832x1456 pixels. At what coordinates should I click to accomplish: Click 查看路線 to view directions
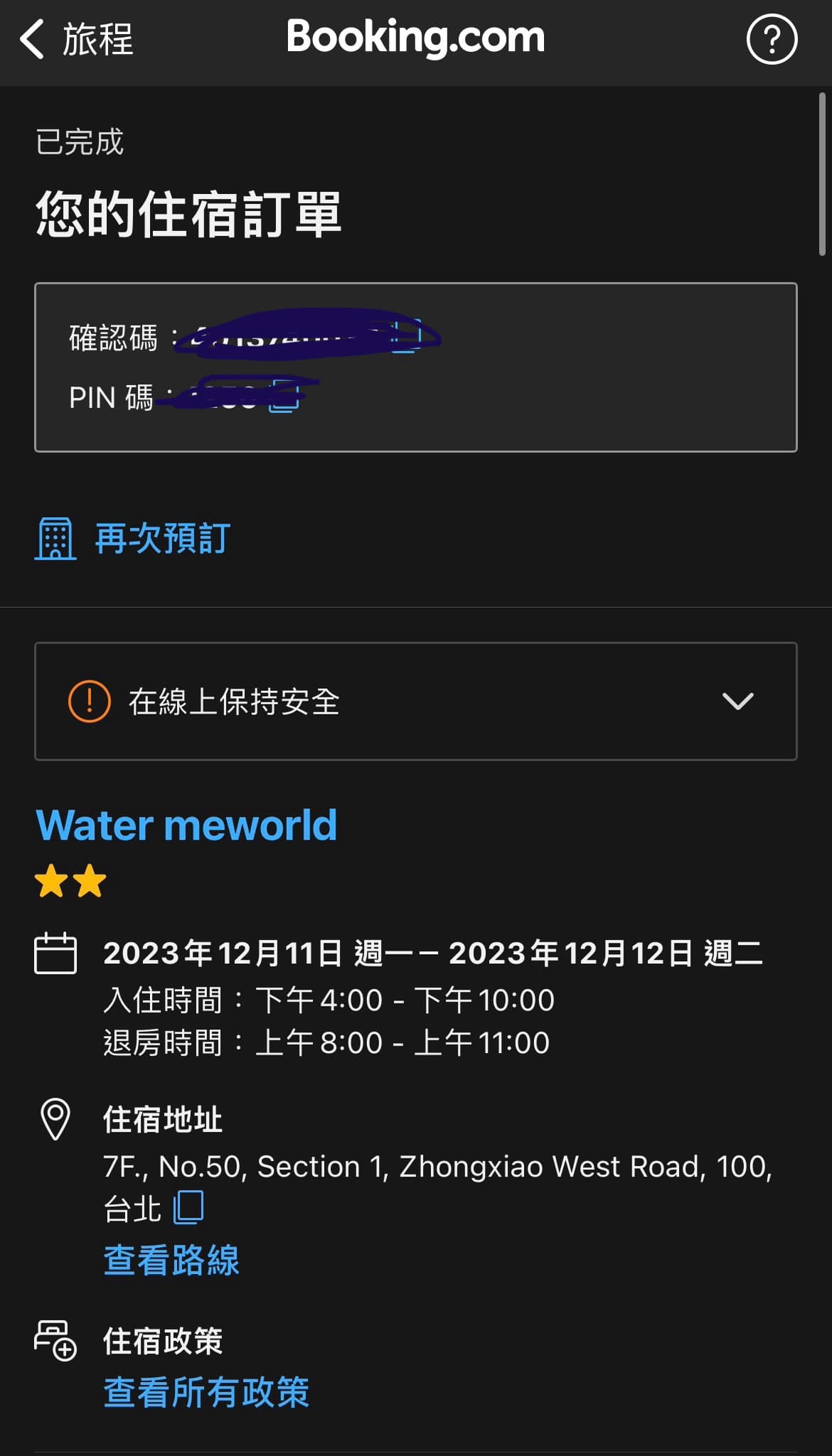(x=171, y=1260)
